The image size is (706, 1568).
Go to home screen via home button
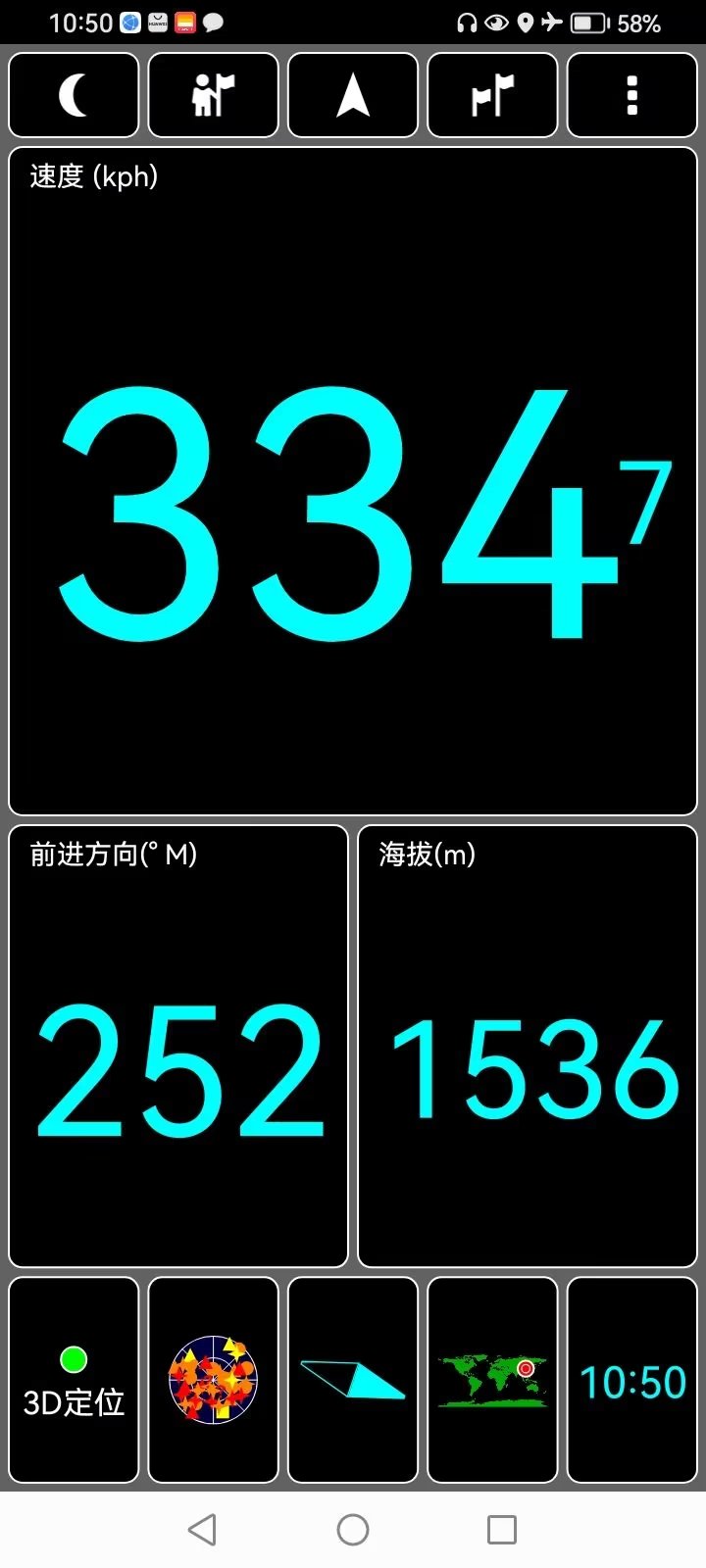[x=353, y=1529]
